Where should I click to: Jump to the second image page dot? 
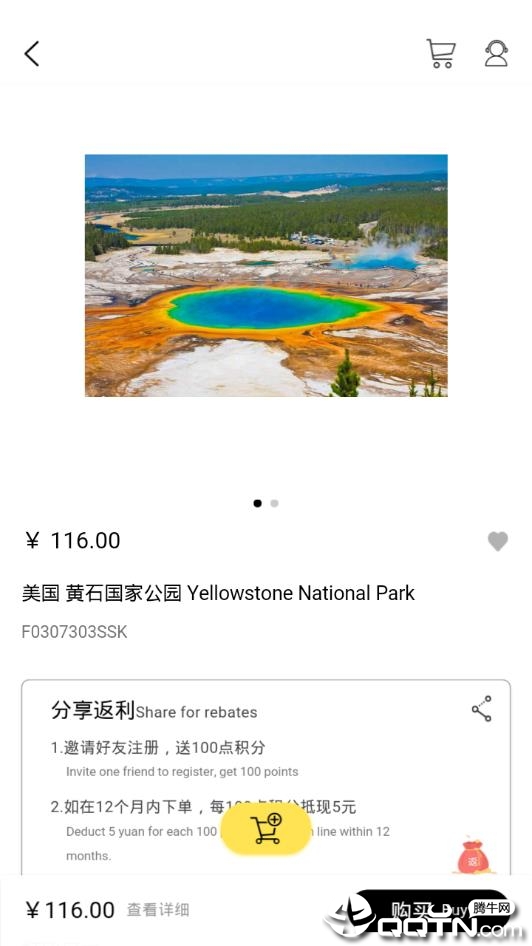point(274,503)
